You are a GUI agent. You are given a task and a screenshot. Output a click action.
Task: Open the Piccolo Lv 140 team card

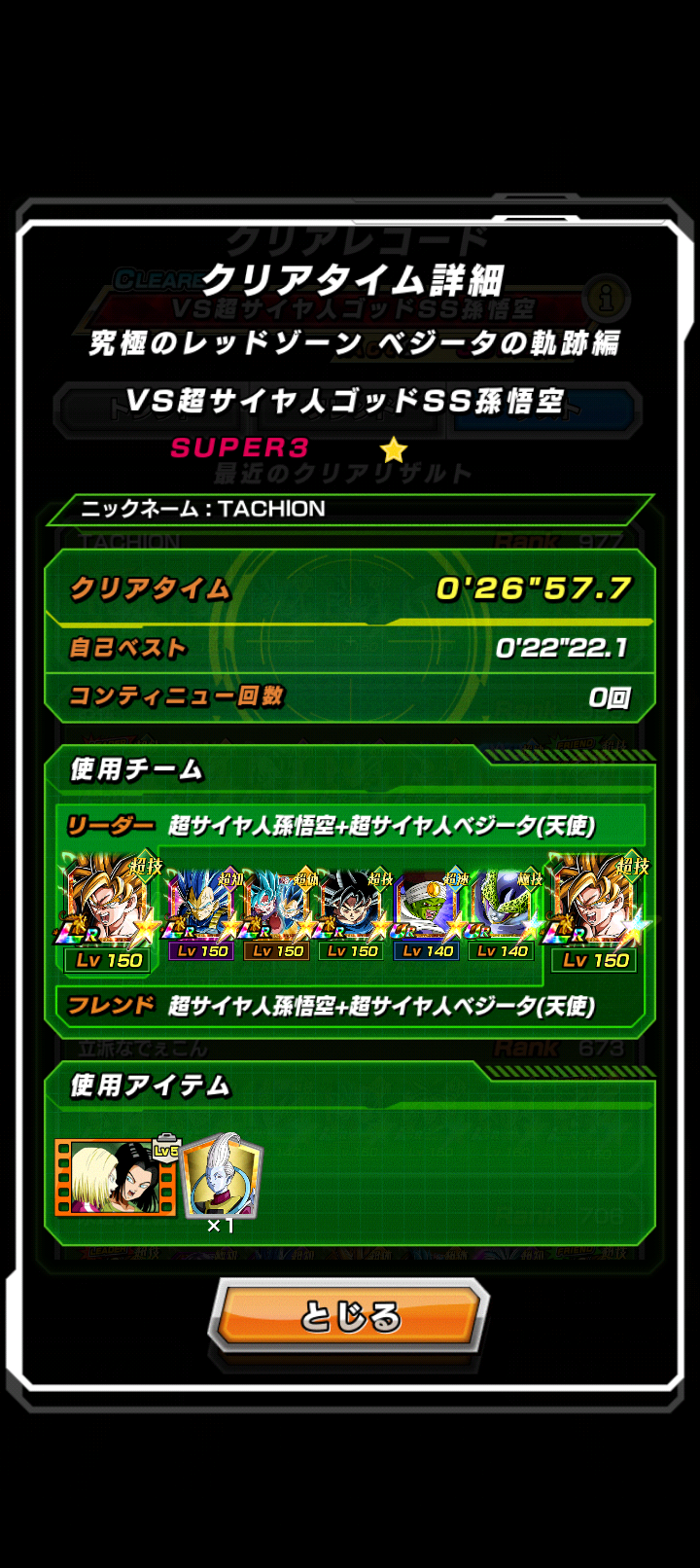point(429,914)
